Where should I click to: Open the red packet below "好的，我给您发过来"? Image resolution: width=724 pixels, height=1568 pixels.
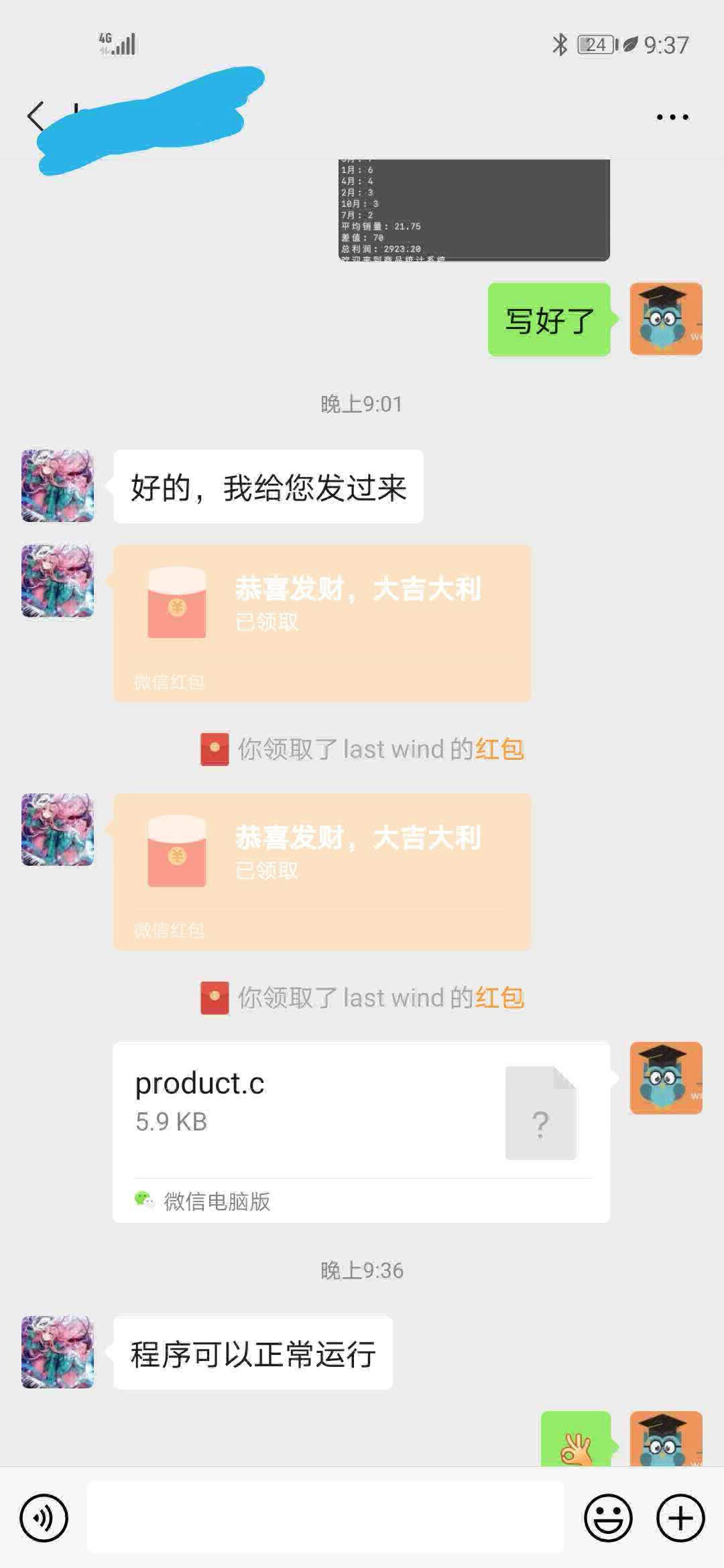(322, 623)
